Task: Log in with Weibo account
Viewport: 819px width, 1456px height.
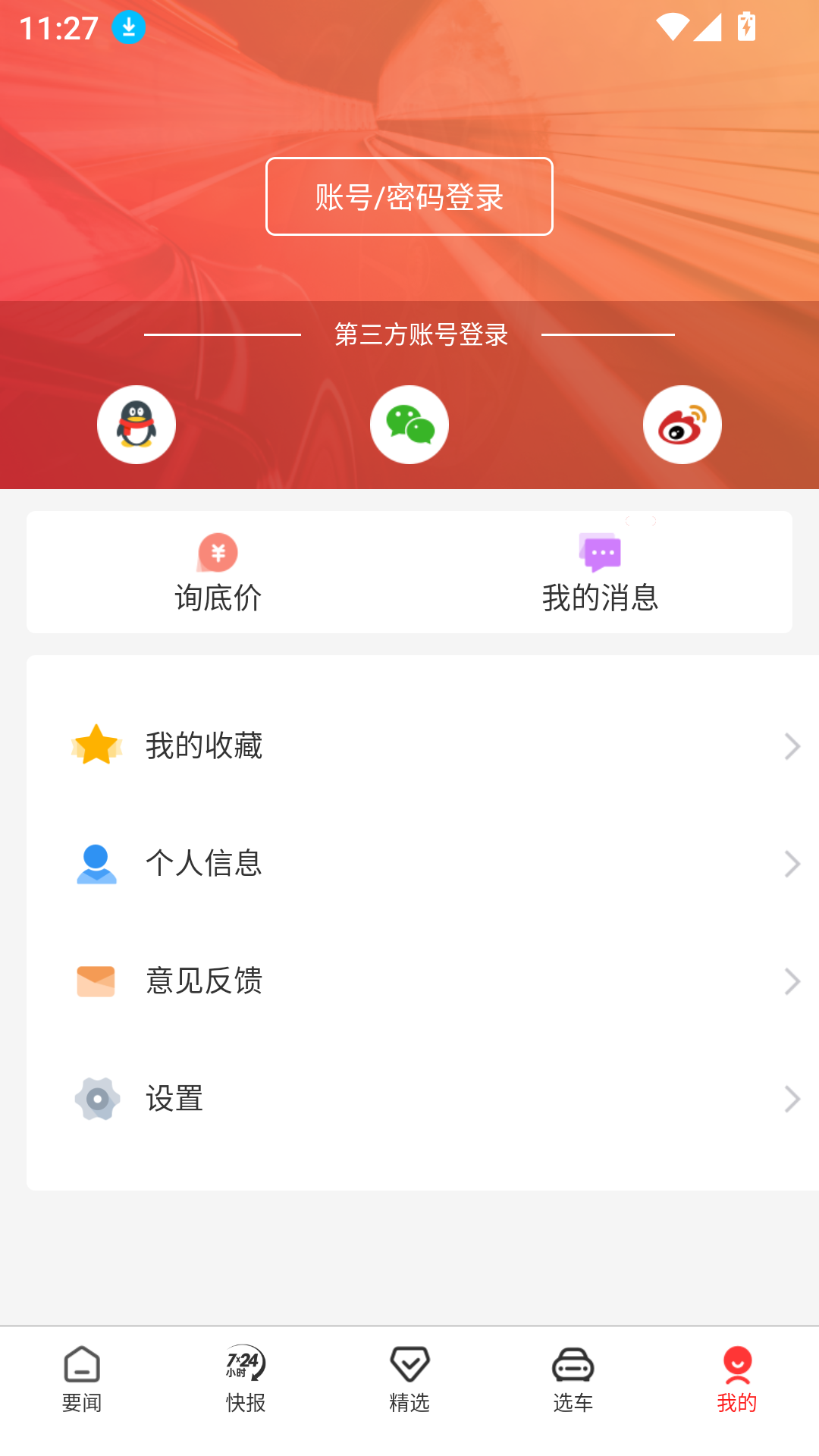Action: [682, 424]
